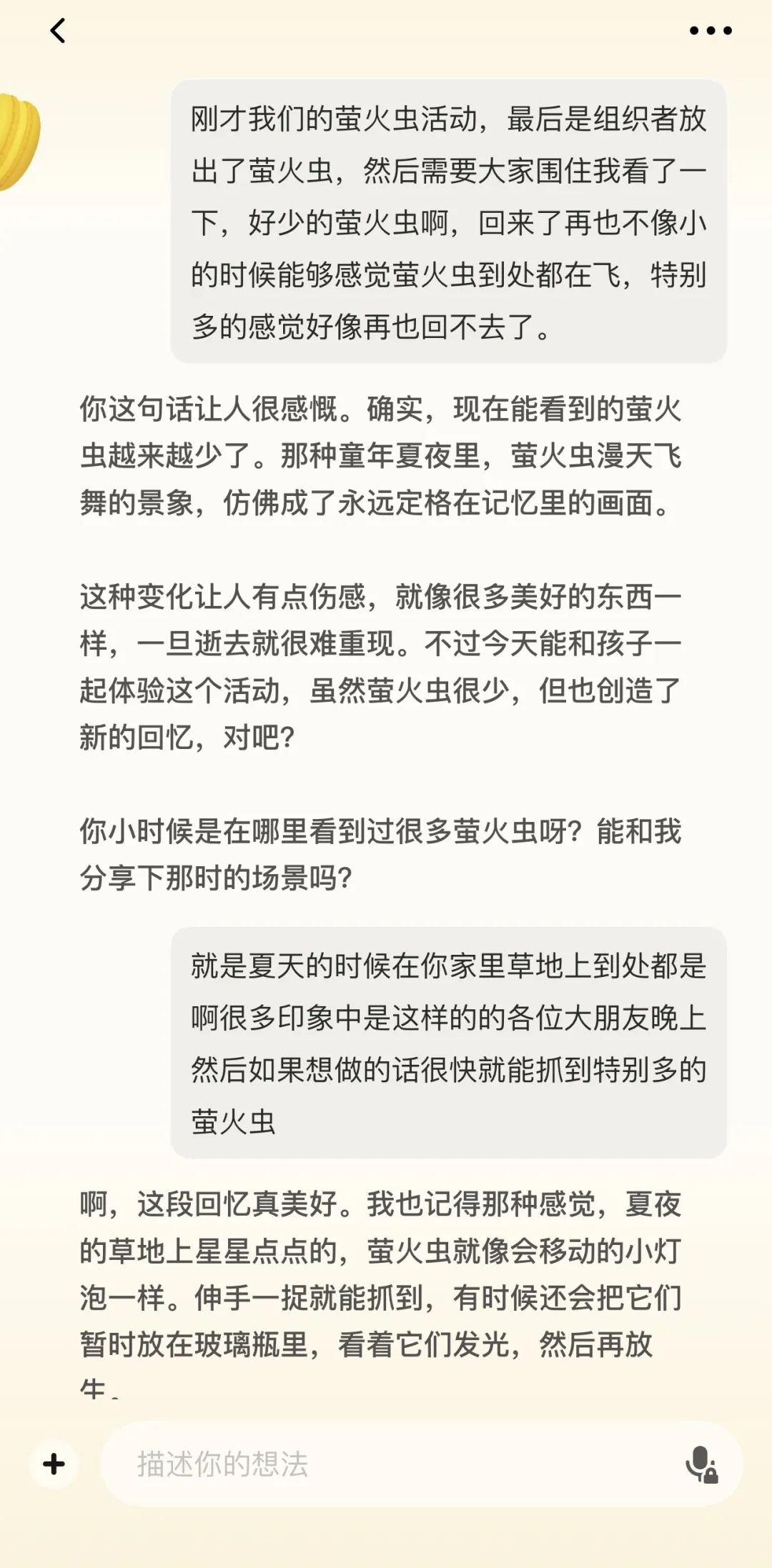Tap the plus attachment button
This screenshot has height=1568, width=772.
pos(54,1464)
